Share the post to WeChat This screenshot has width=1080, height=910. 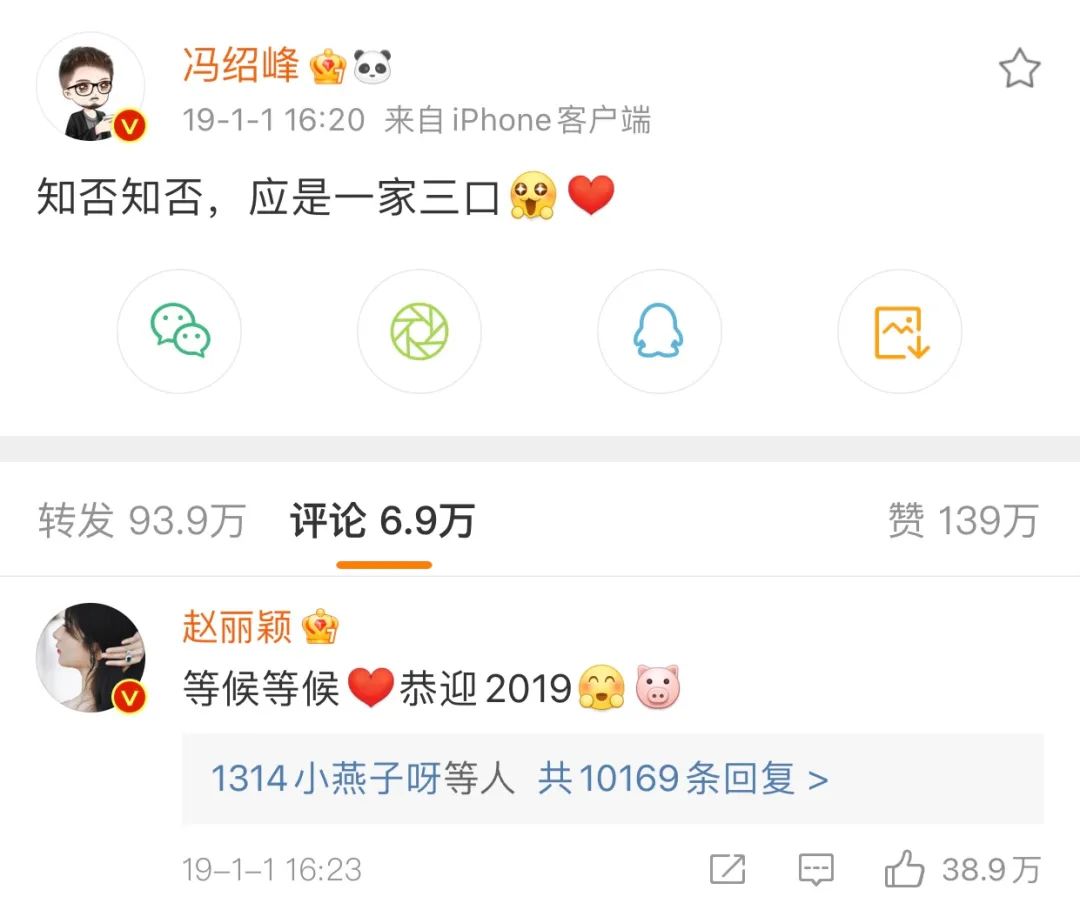tap(180, 331)
